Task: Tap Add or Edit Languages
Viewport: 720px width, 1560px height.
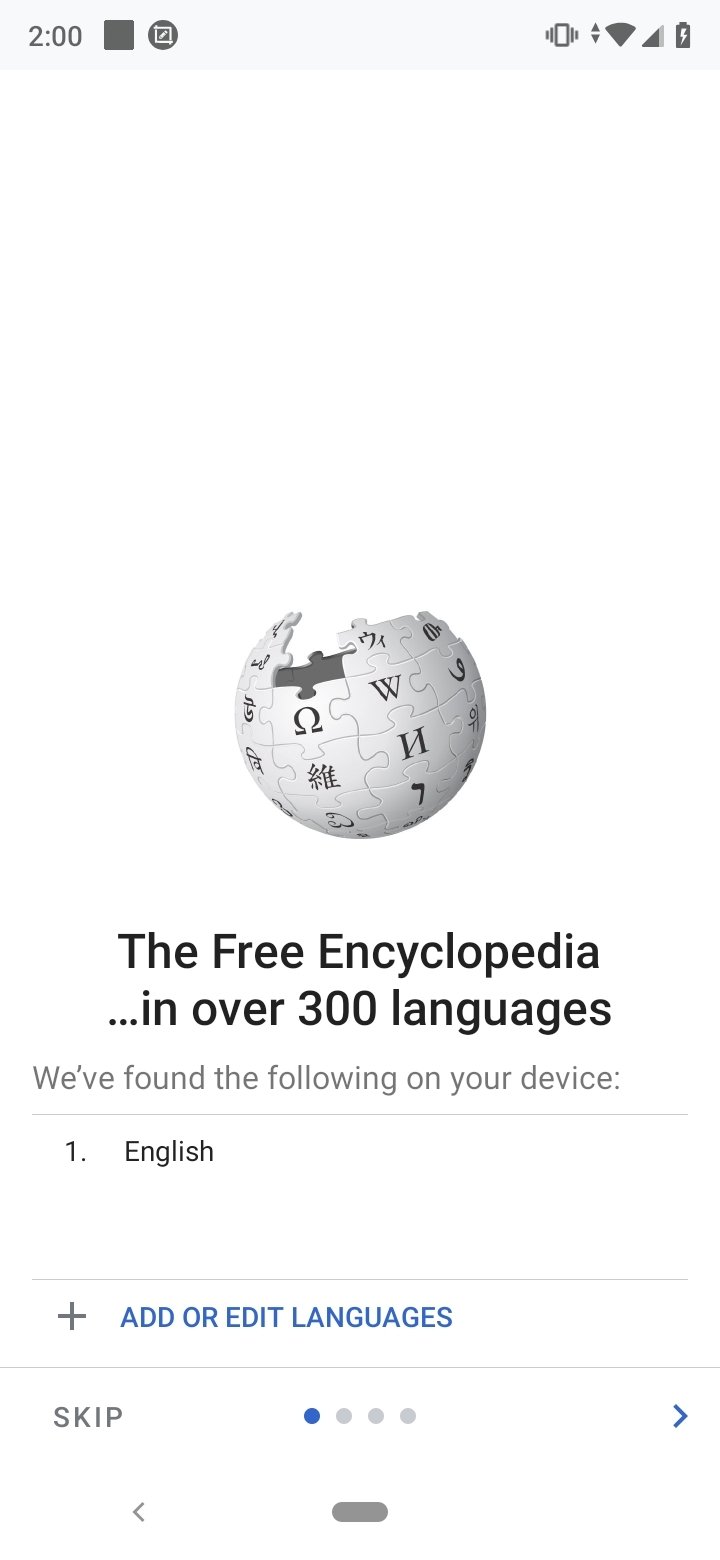Action: point(286,1317)
